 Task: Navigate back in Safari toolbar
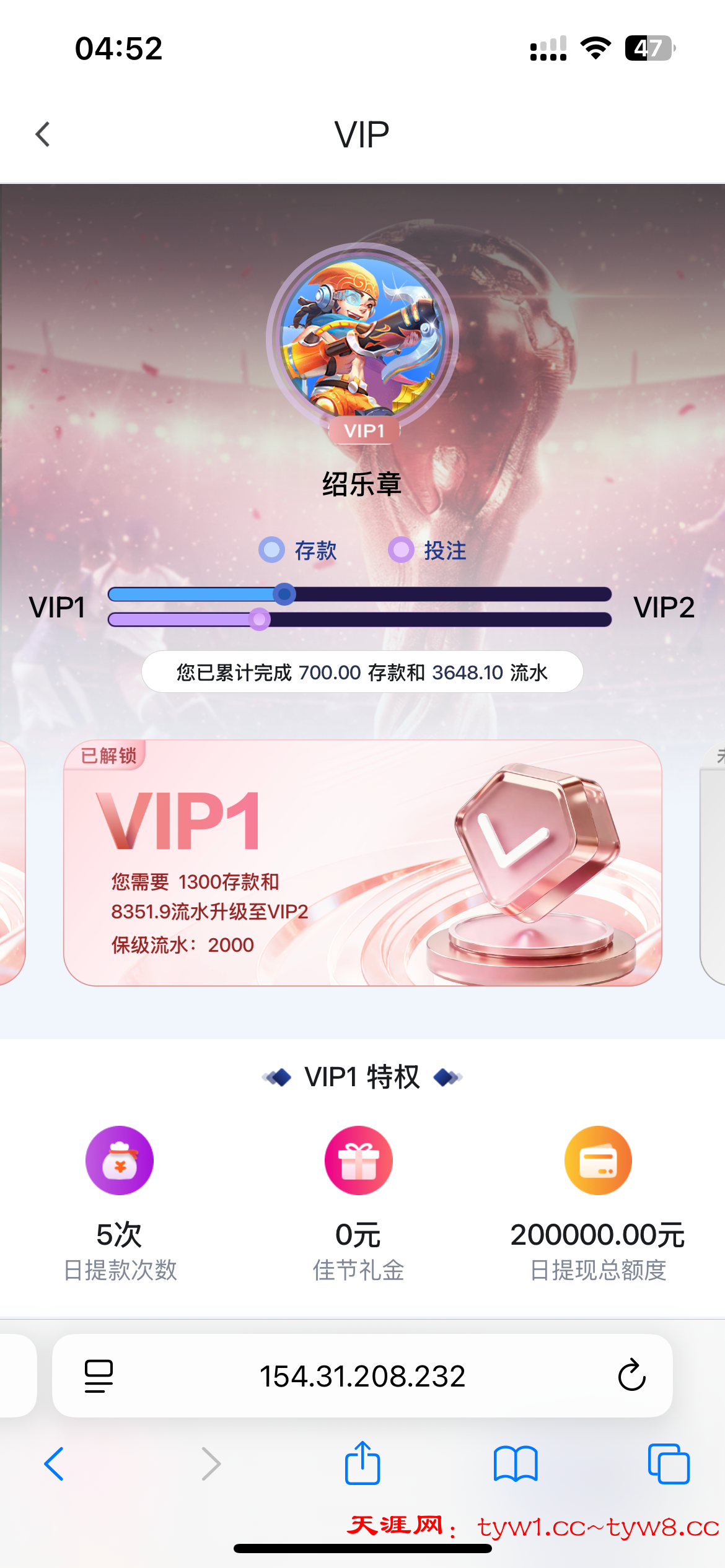(x=55, y=1464)
